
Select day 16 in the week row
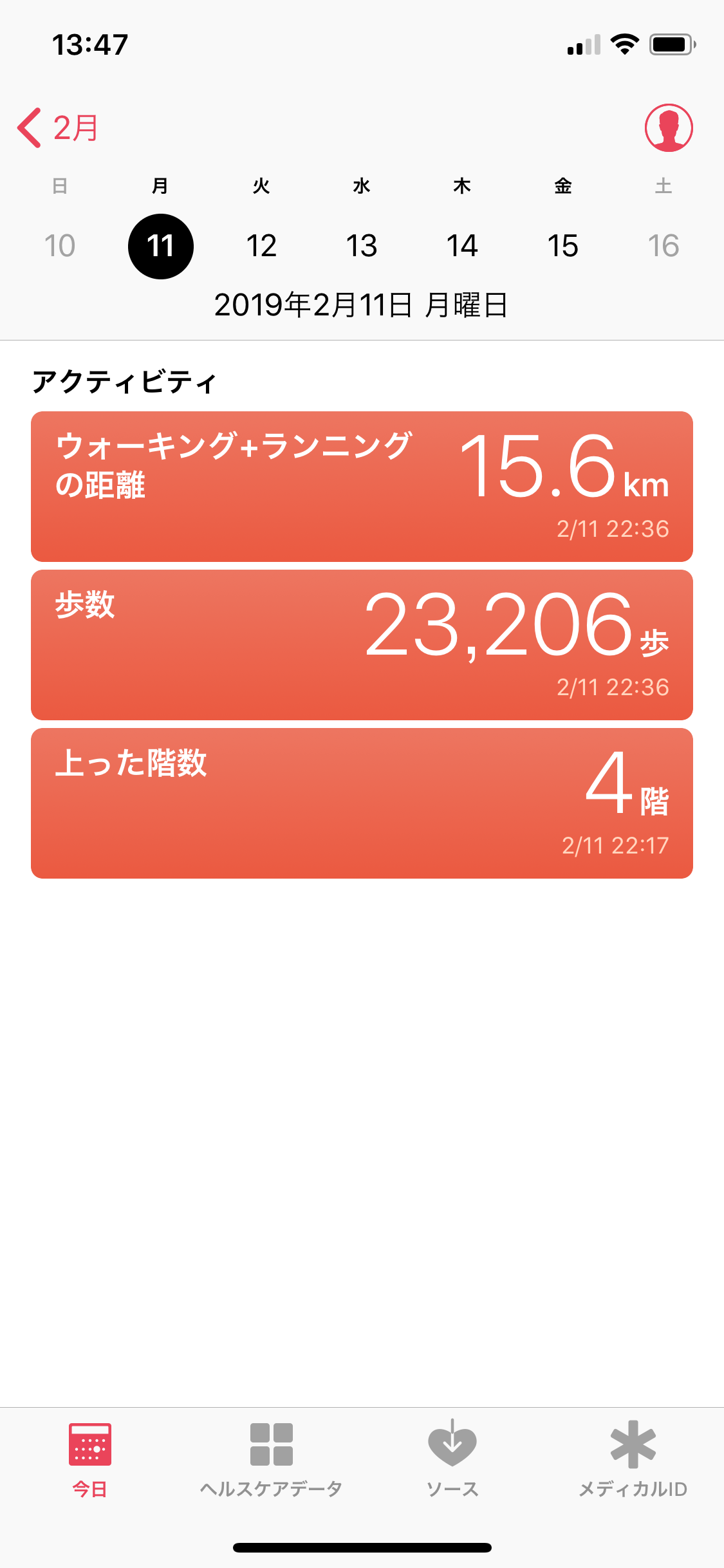[664, 246]
